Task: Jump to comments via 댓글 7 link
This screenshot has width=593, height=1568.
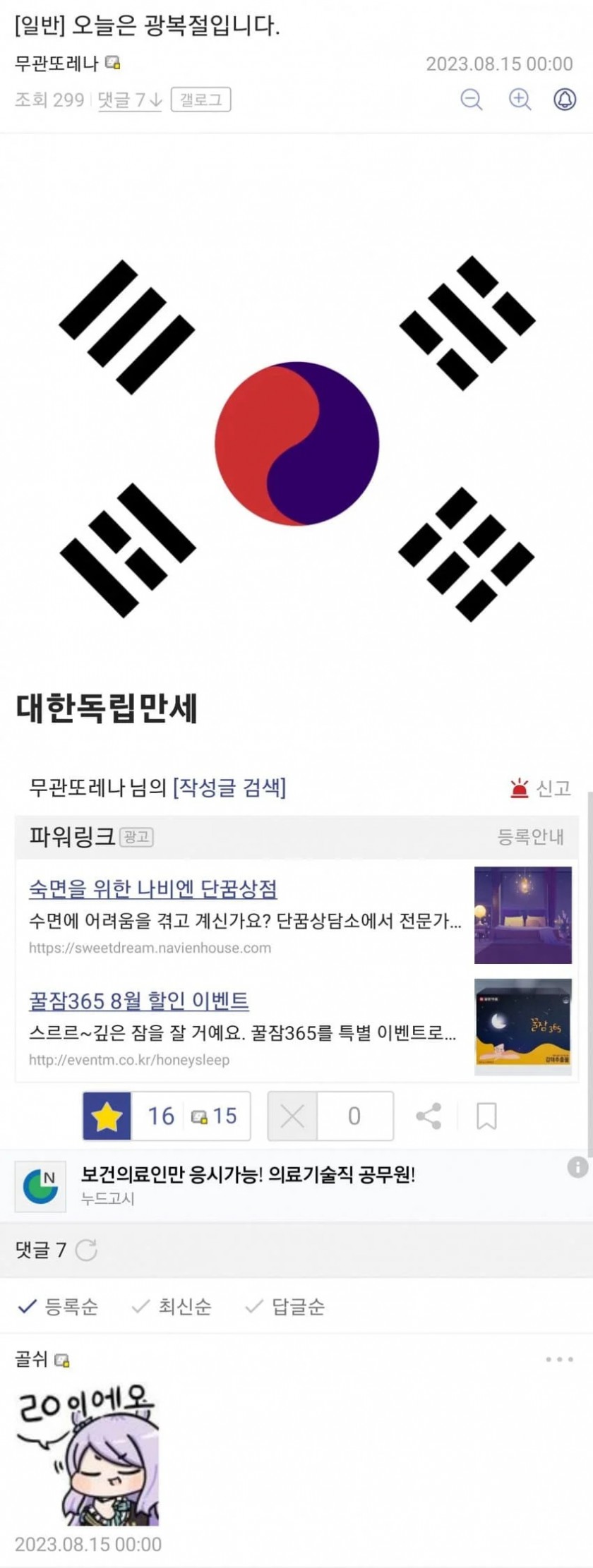Action: 130,100
